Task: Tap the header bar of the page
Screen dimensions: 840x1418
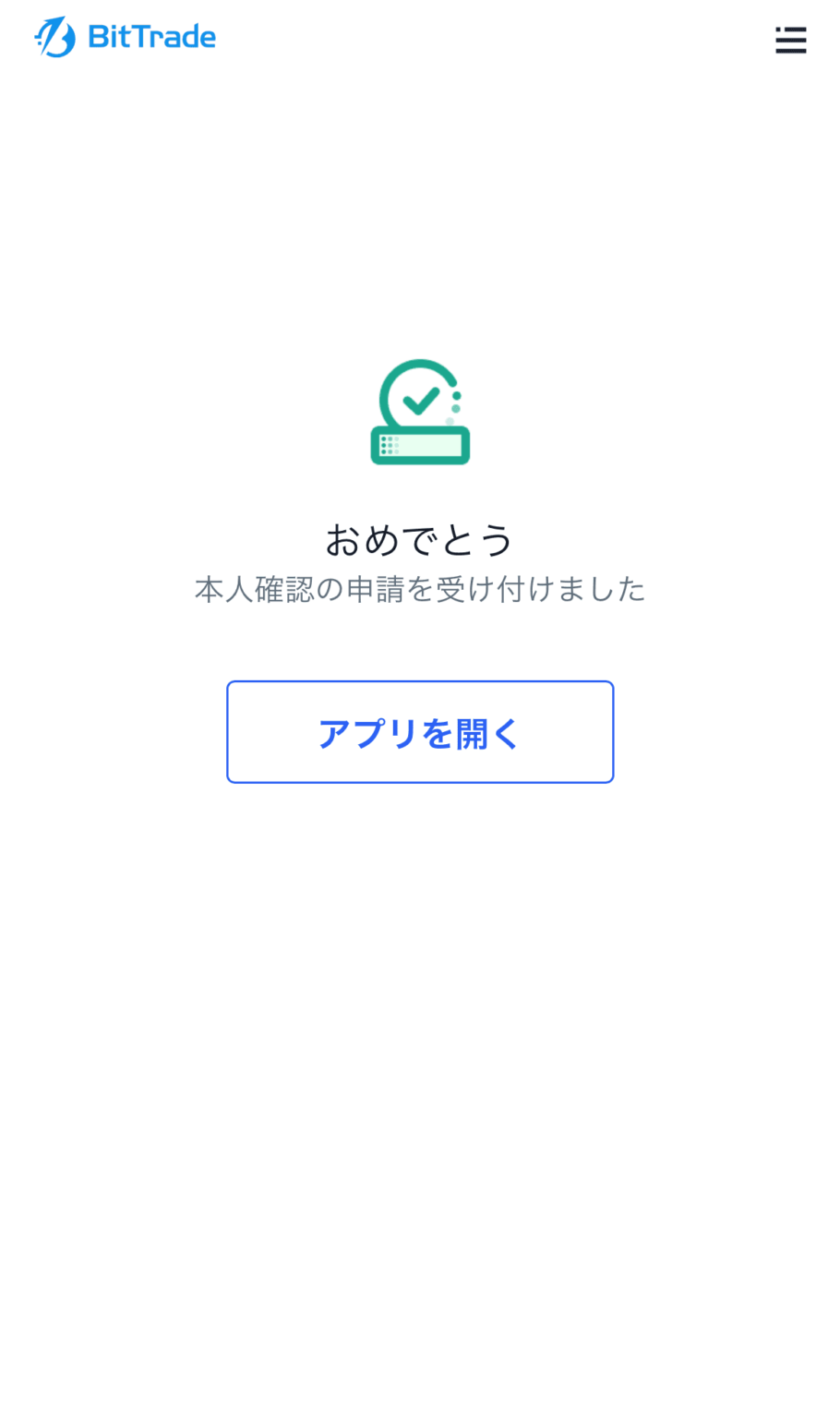Action: tap(420, 39)
